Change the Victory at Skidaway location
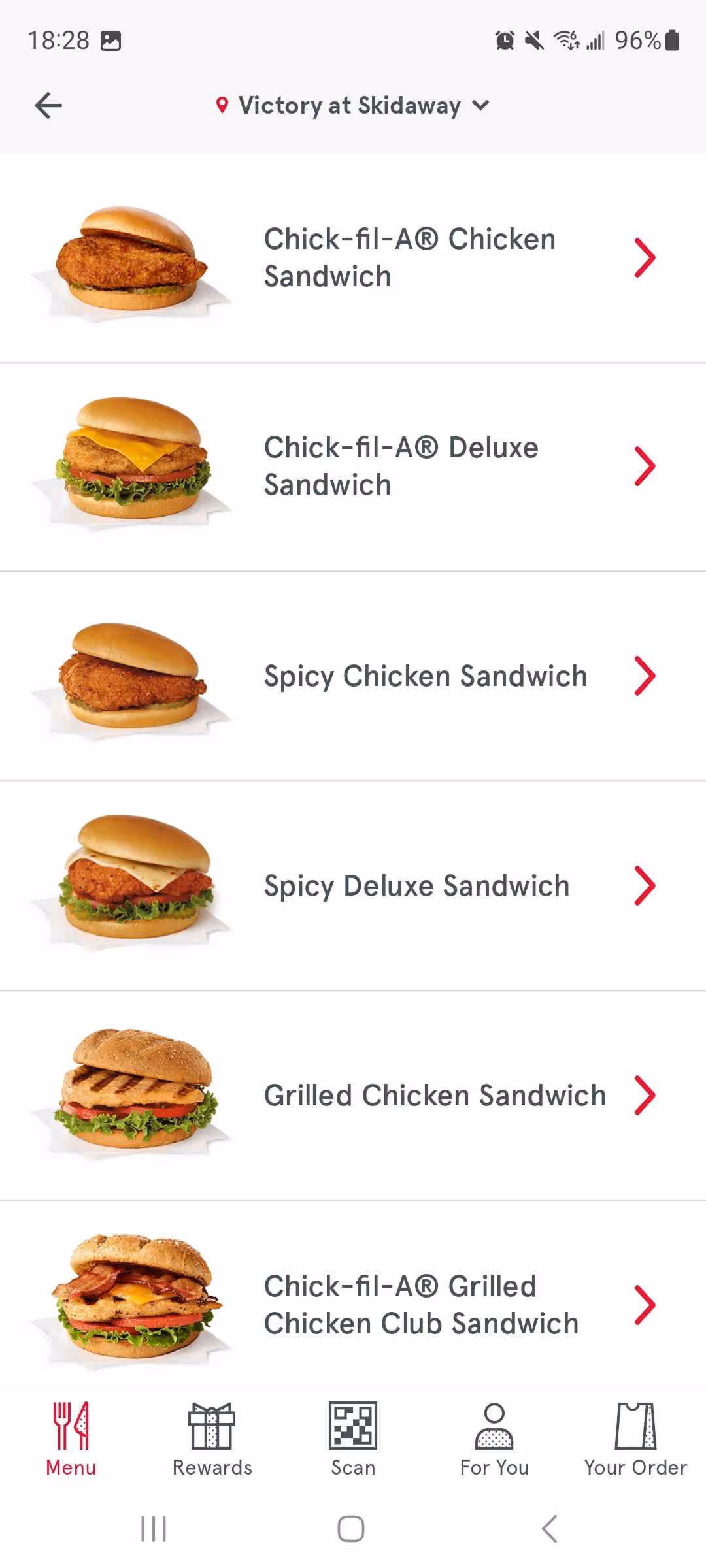This screenshot has height=1568, width=706. [x=352, y=105]
